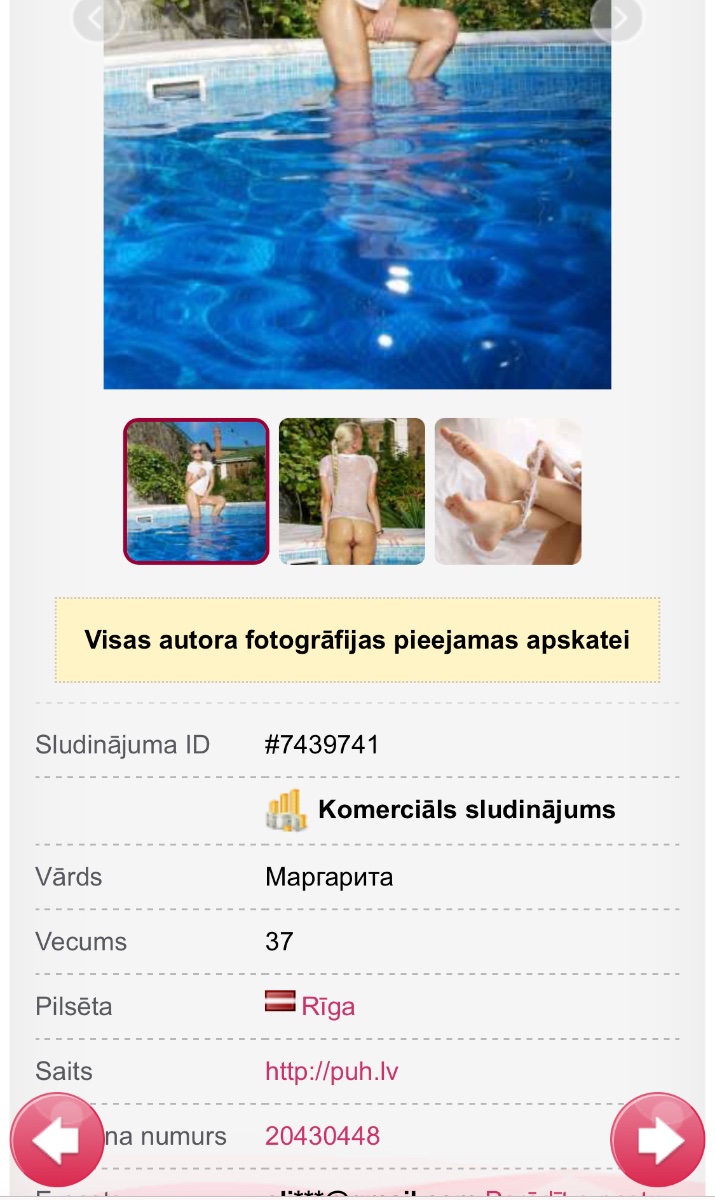Image resolution: width=715 pixels, height=1200 pixels.
Task: Select the red-bordered poolside thumbnail
Action: tap(196, 491)
